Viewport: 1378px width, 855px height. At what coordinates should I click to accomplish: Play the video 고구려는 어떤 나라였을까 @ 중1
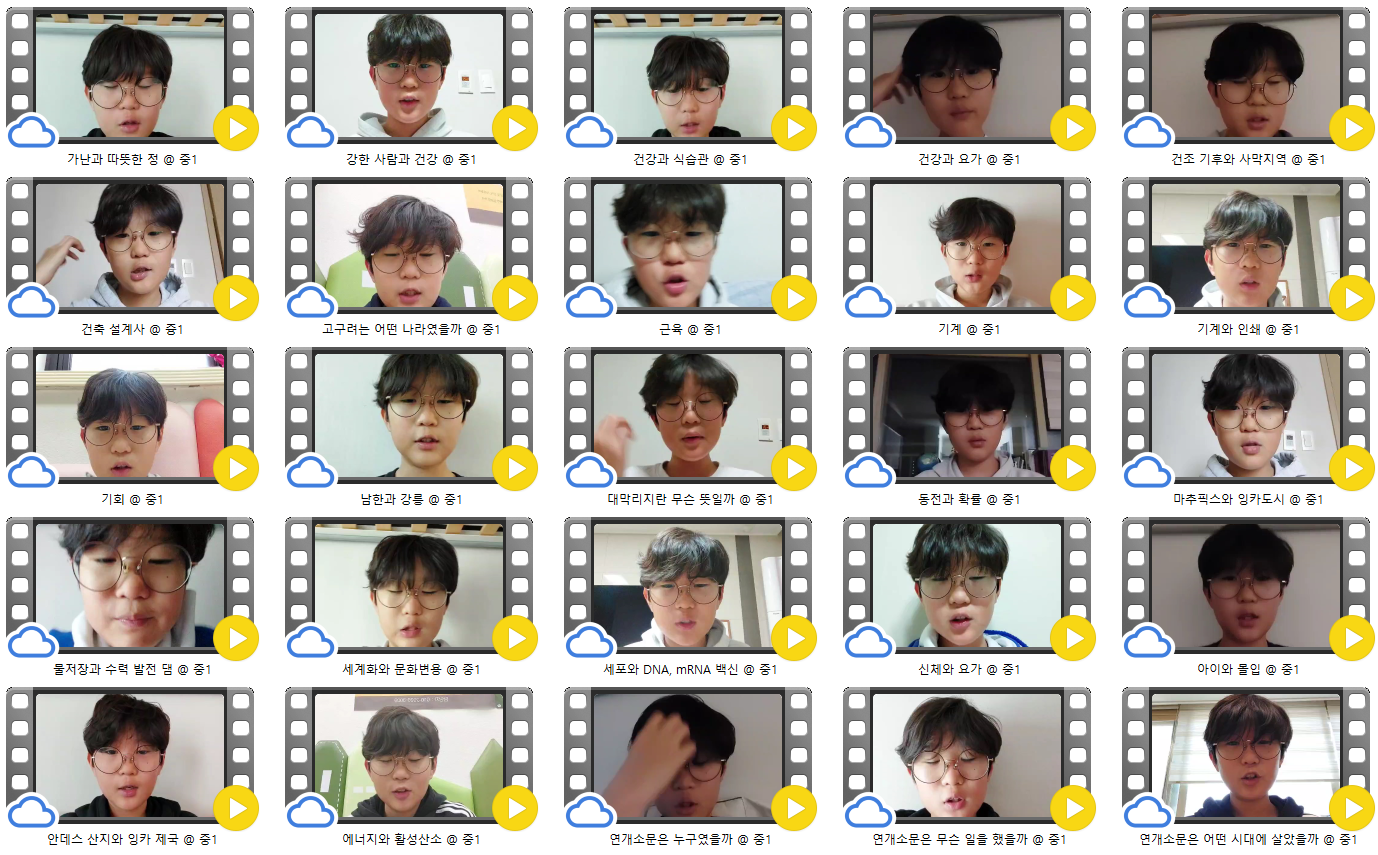click(x=515, y=298)
